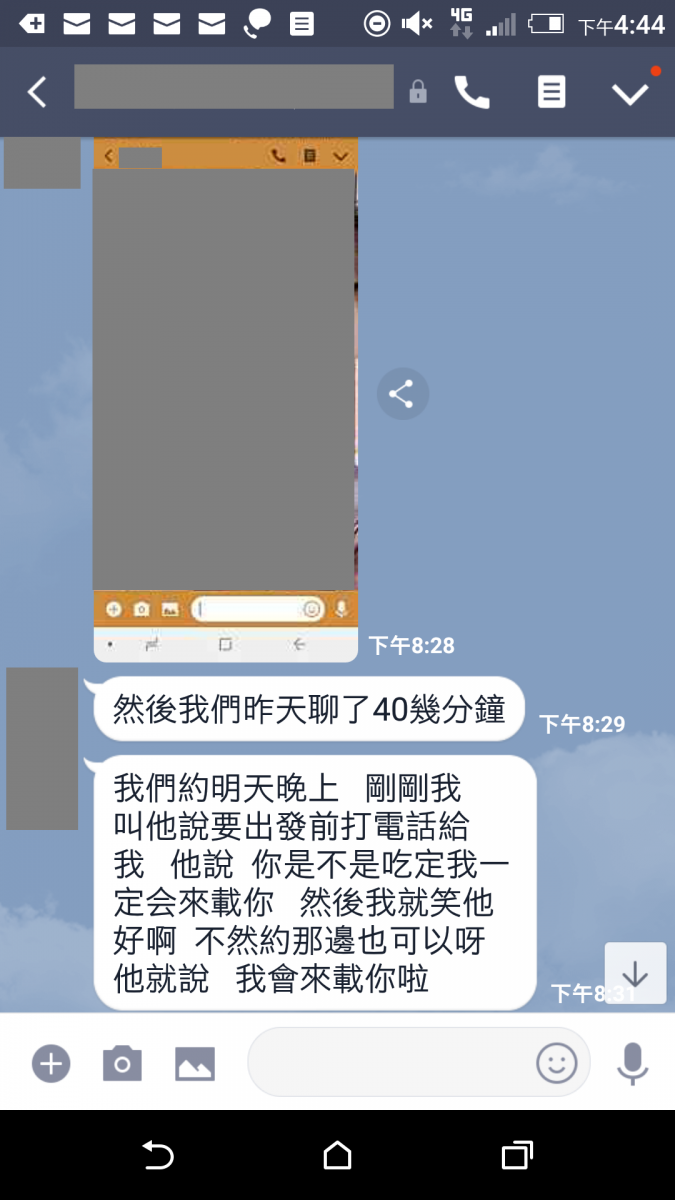The height and width of the screenshot is (1200, 675).
Task: Jump to the latest messages
Action: tap(635, 973)
